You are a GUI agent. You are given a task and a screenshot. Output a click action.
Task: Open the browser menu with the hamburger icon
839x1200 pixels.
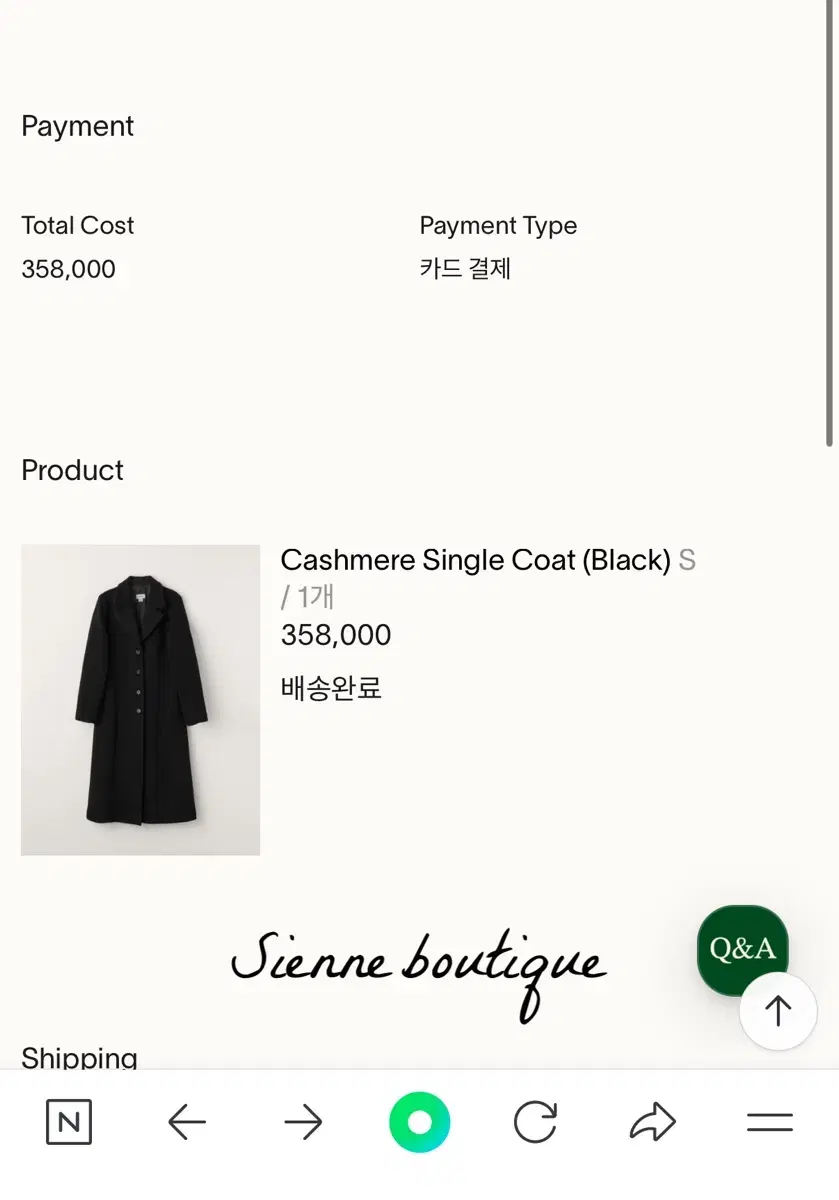[769, 1122]
